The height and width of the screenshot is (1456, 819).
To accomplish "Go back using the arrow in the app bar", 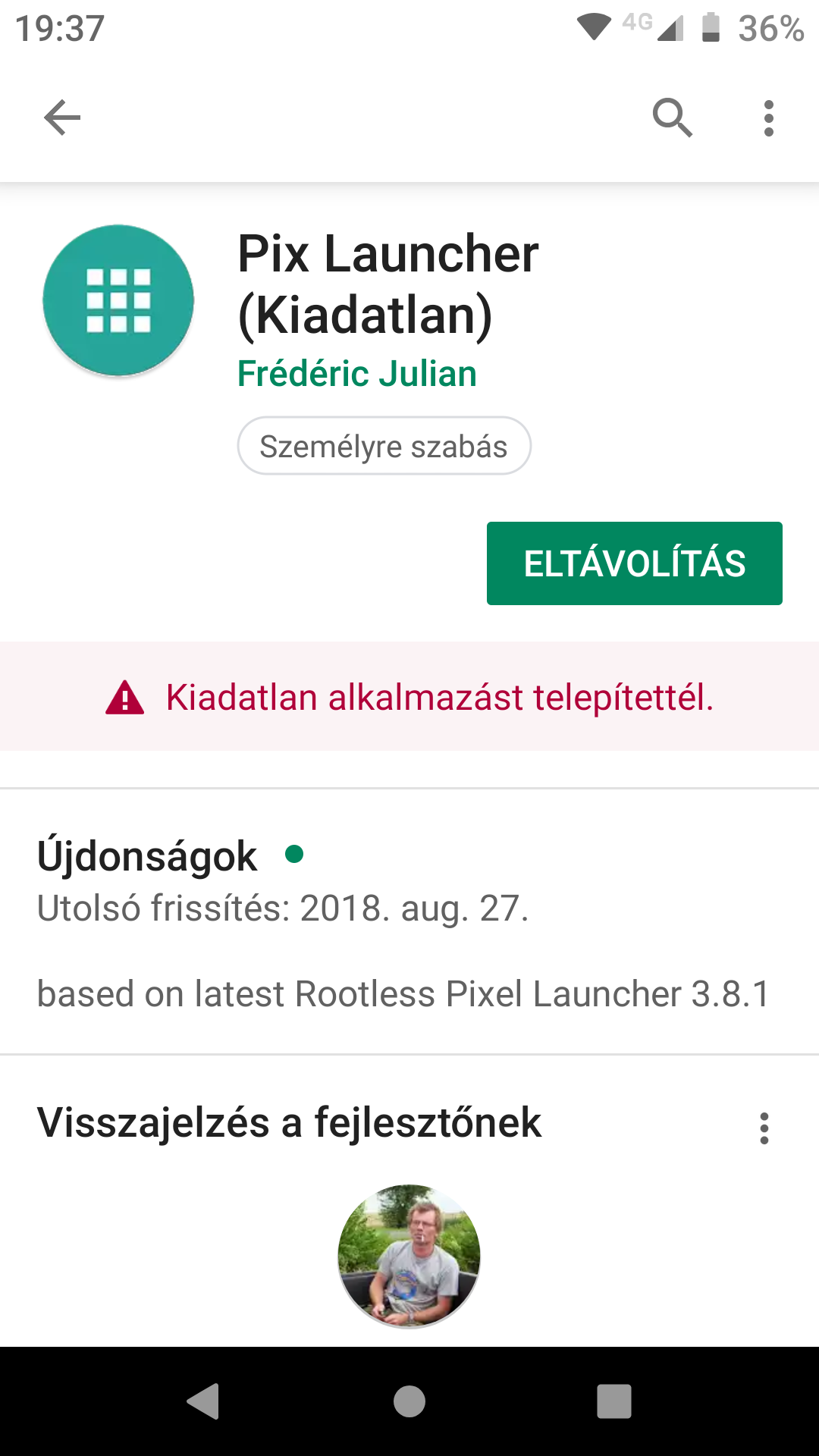I will tap(62, 118).
